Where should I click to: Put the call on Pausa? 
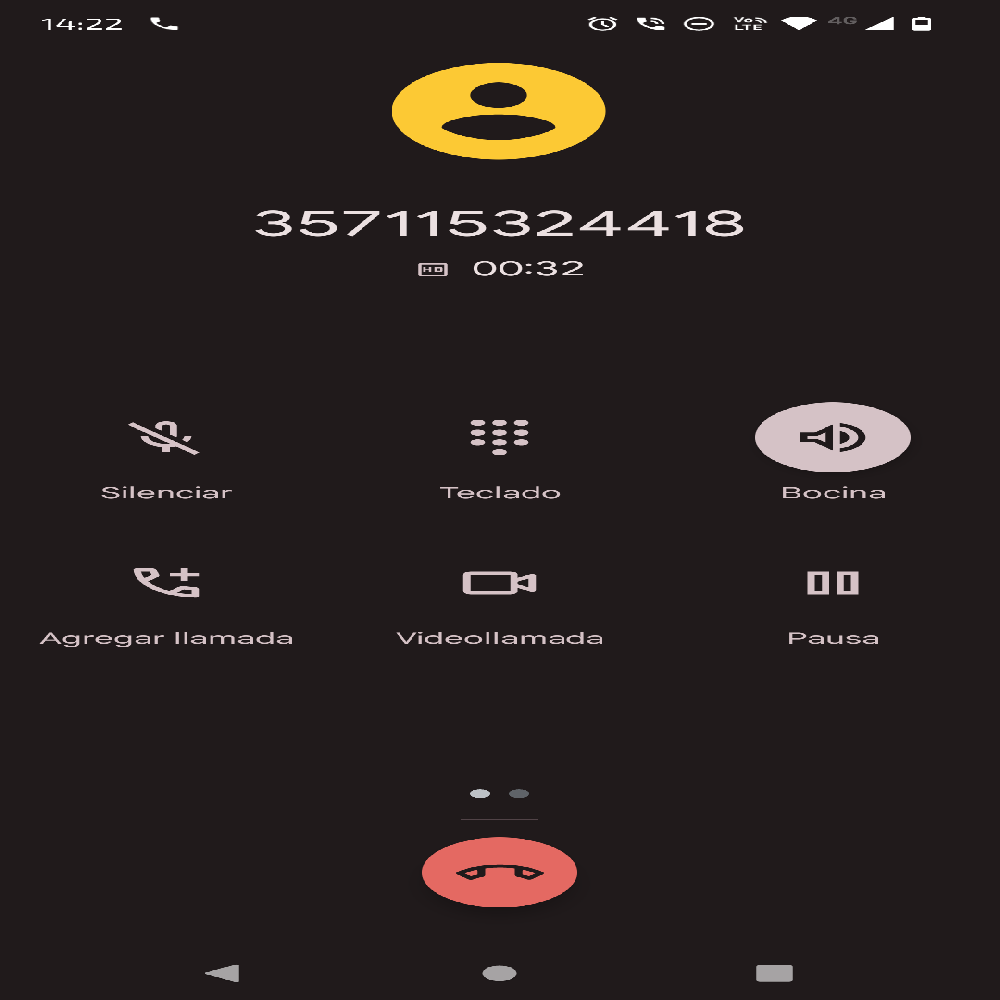[x=832, y=583]
